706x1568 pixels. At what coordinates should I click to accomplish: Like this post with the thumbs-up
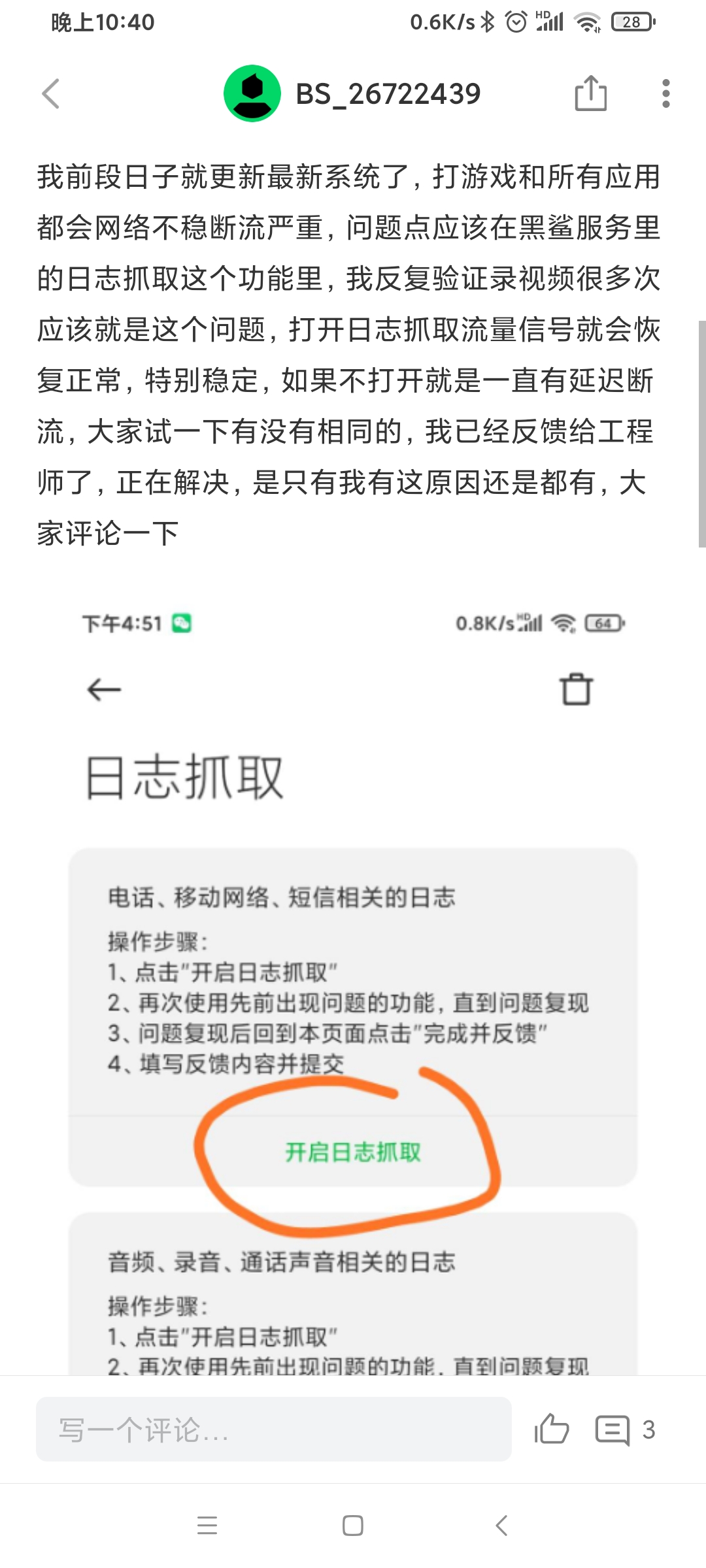(x=551, y=1429)
